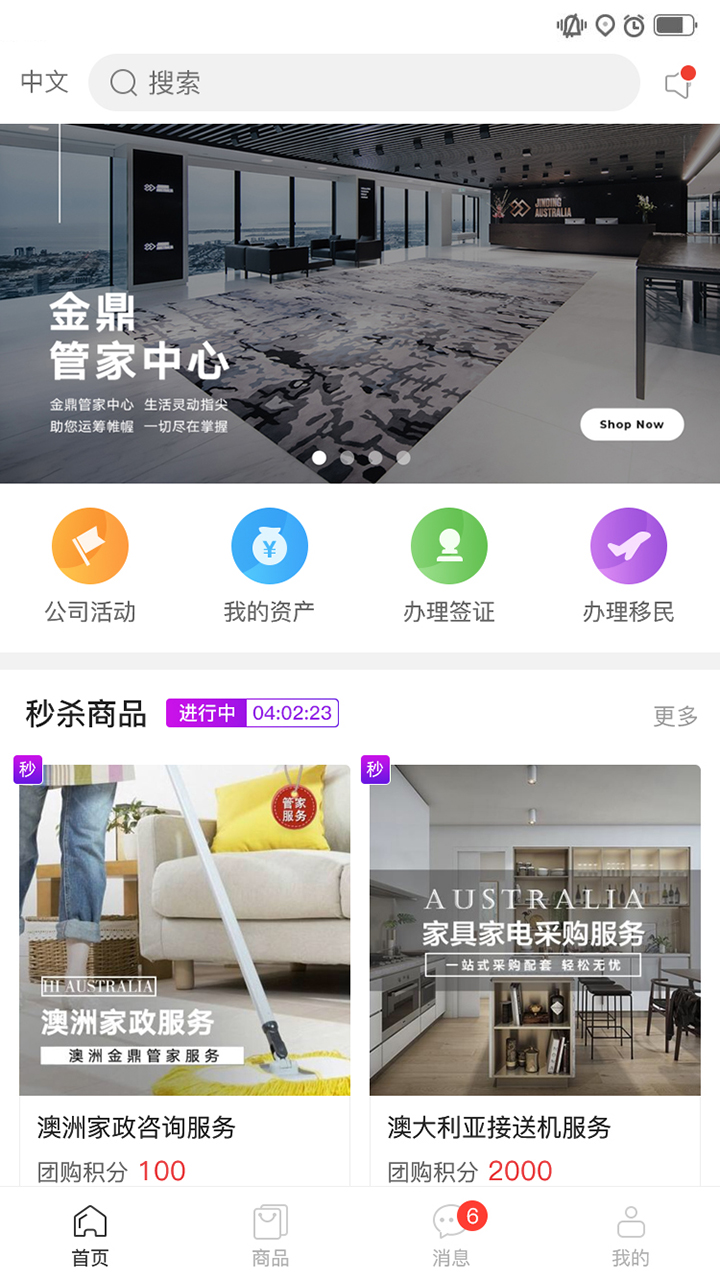This screenshot has width=720, height=1280.
Task: Tap the Shop Now banner button
Action: coord(631,424)
